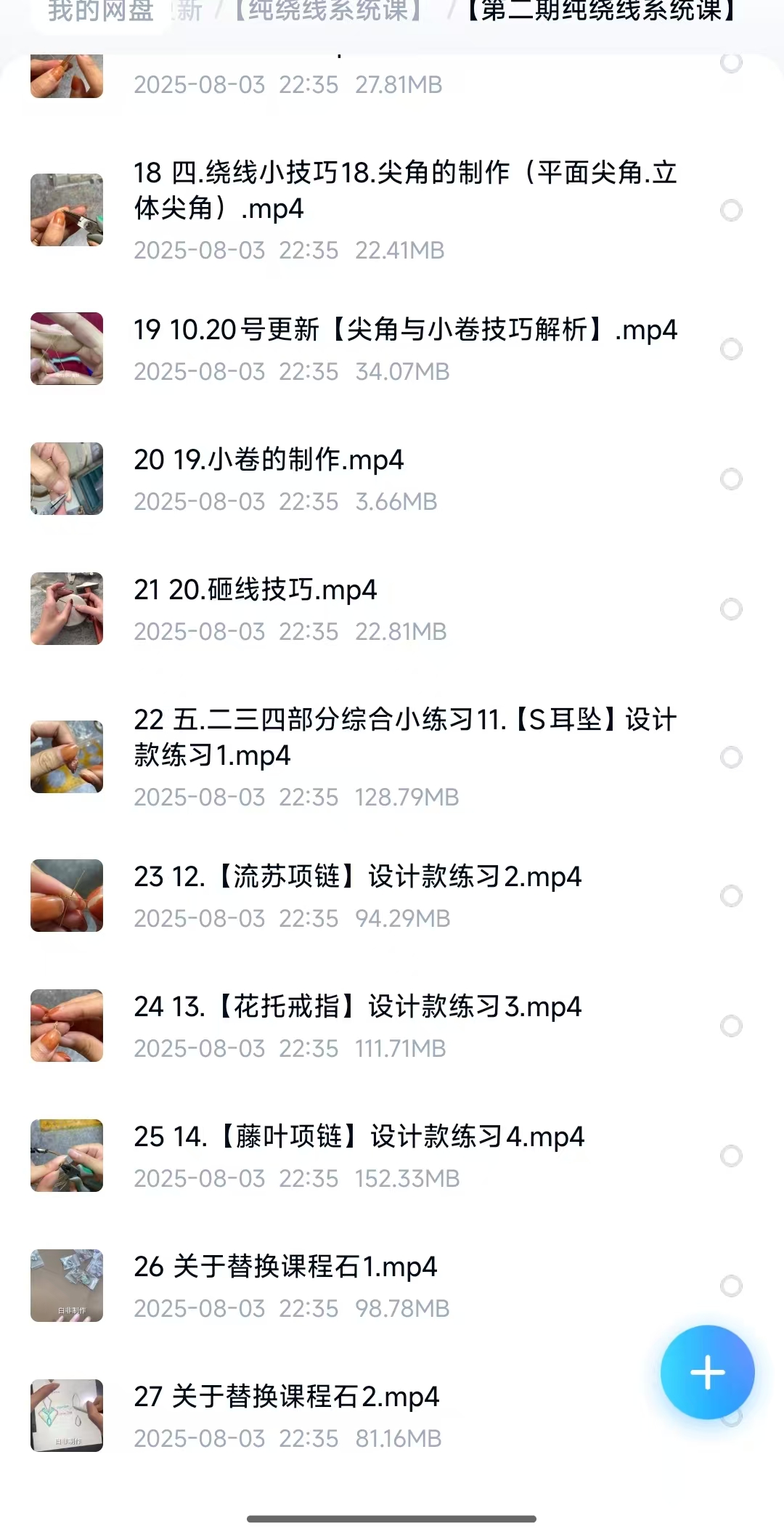784x1534 pixels.
Task: Open 25 藤叶项链 设计款练习4
Action: (x=359, y=1137)
